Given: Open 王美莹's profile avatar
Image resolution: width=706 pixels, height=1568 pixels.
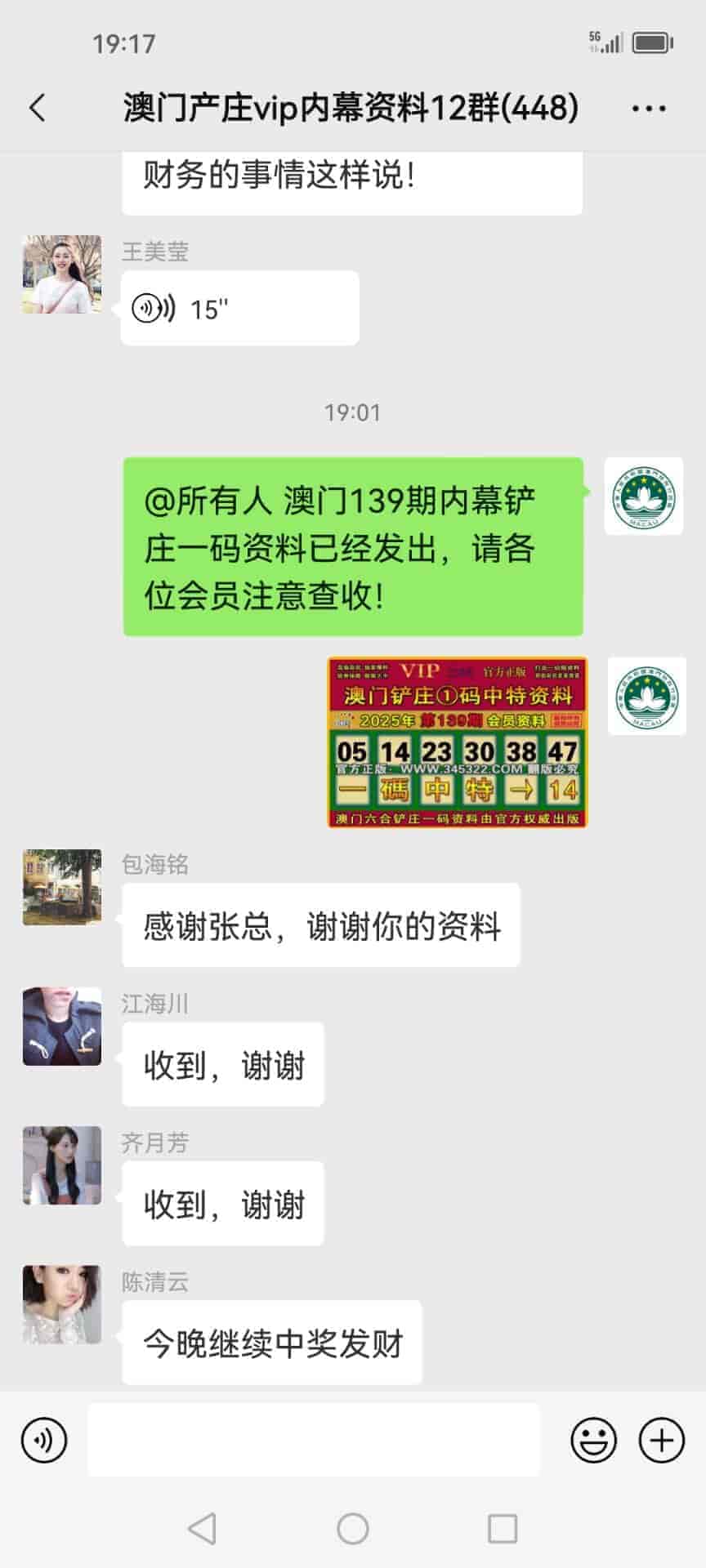Looking at the screenshot, I should (62, 274).
